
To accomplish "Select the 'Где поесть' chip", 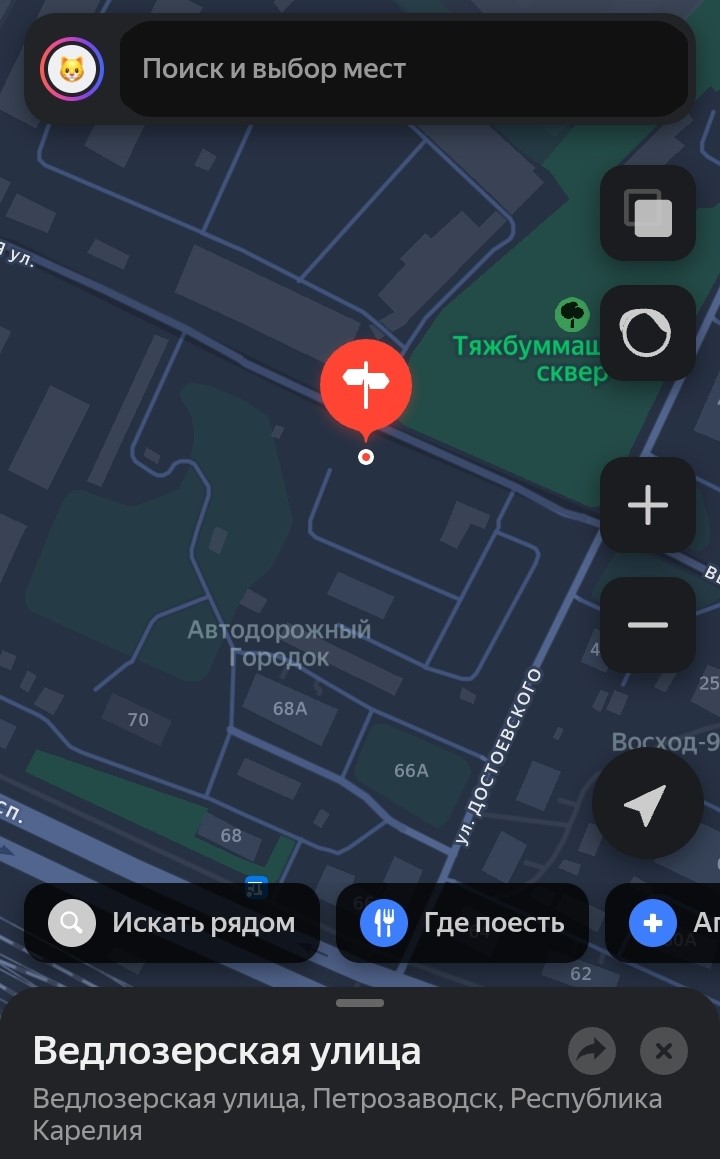I will pos(462,922).
